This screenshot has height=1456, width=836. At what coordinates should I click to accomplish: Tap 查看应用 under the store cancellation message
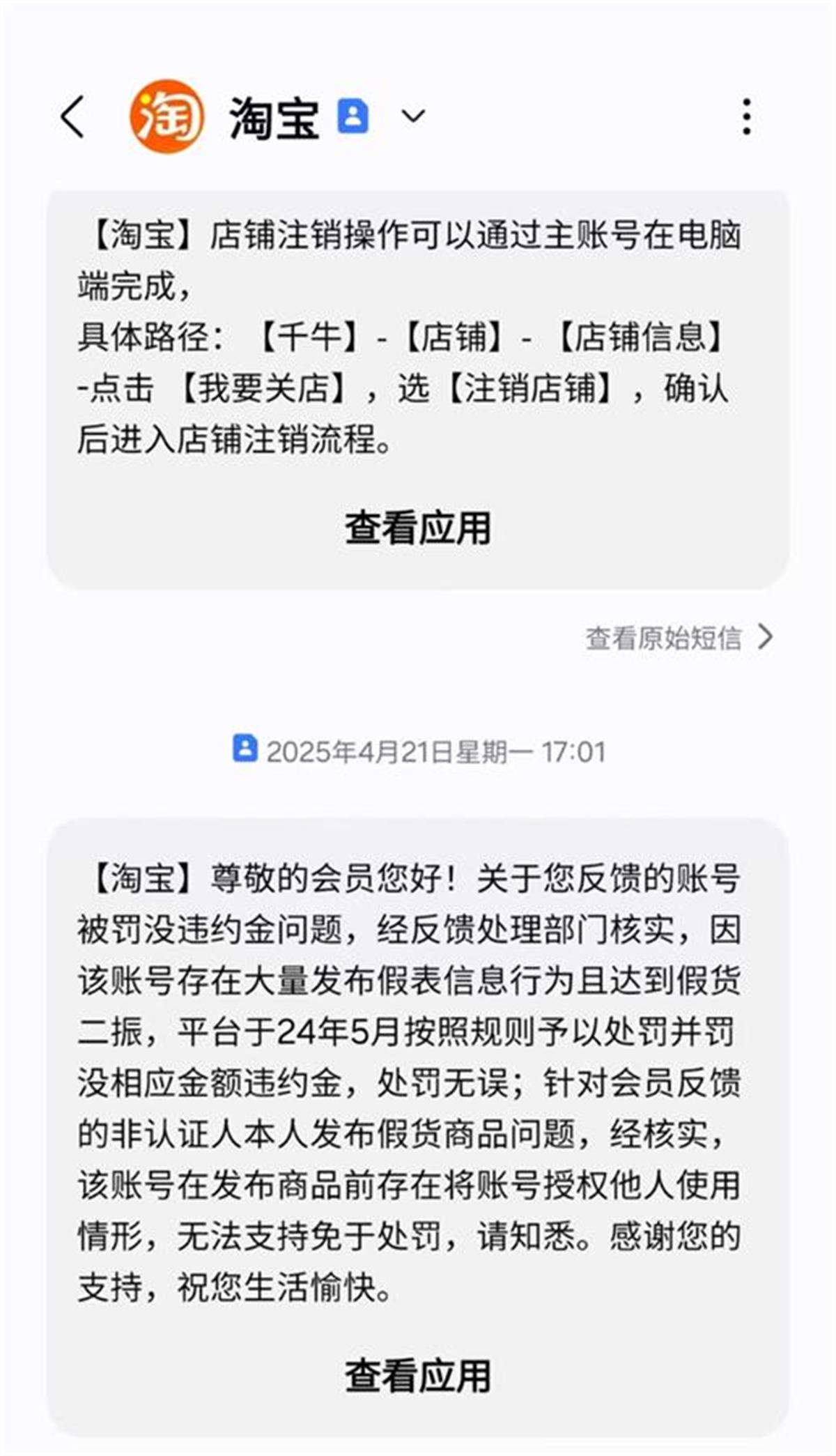[418, 528]
